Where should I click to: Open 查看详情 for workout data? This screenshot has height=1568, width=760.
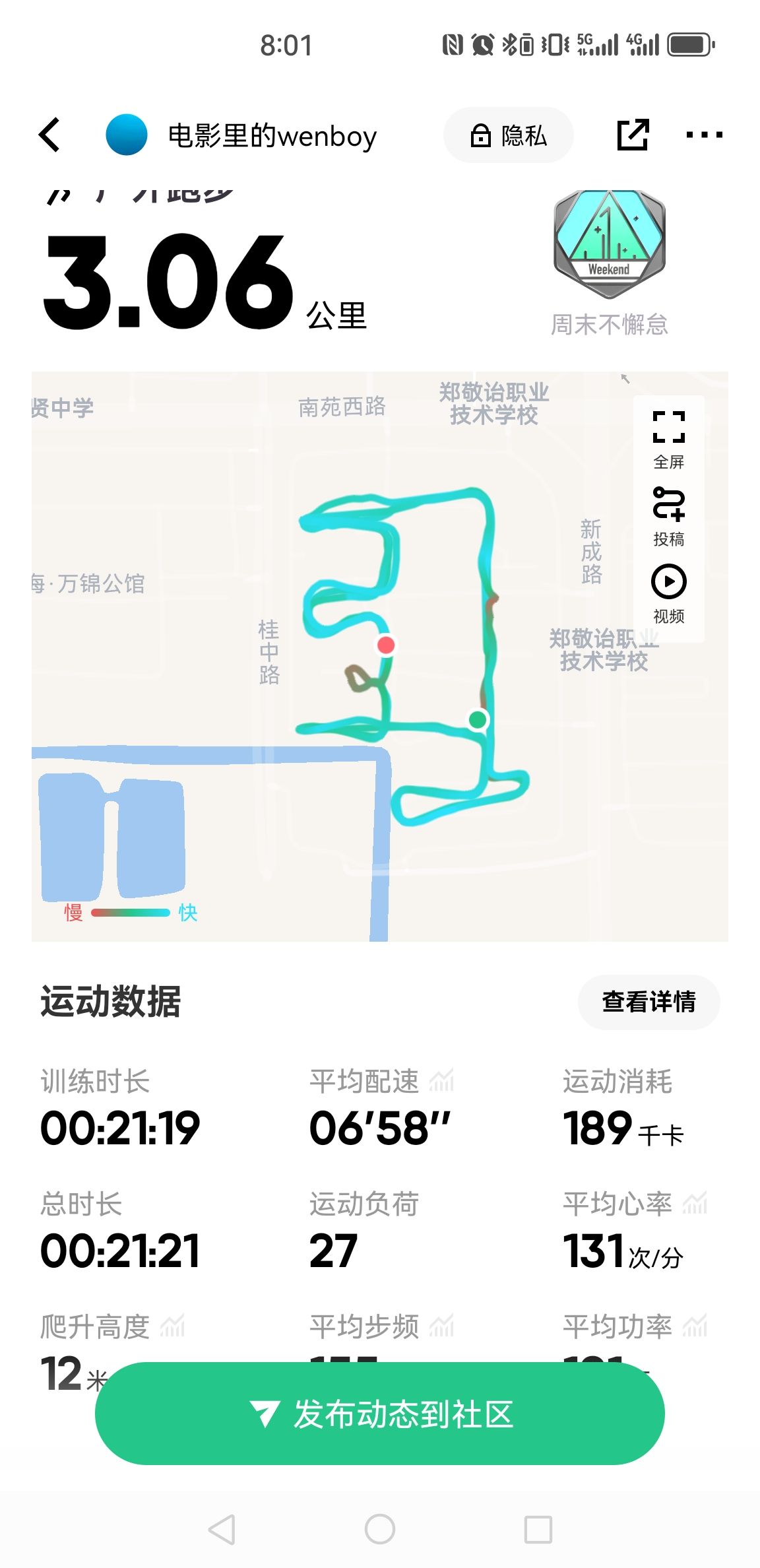[x=649, y=1001]
